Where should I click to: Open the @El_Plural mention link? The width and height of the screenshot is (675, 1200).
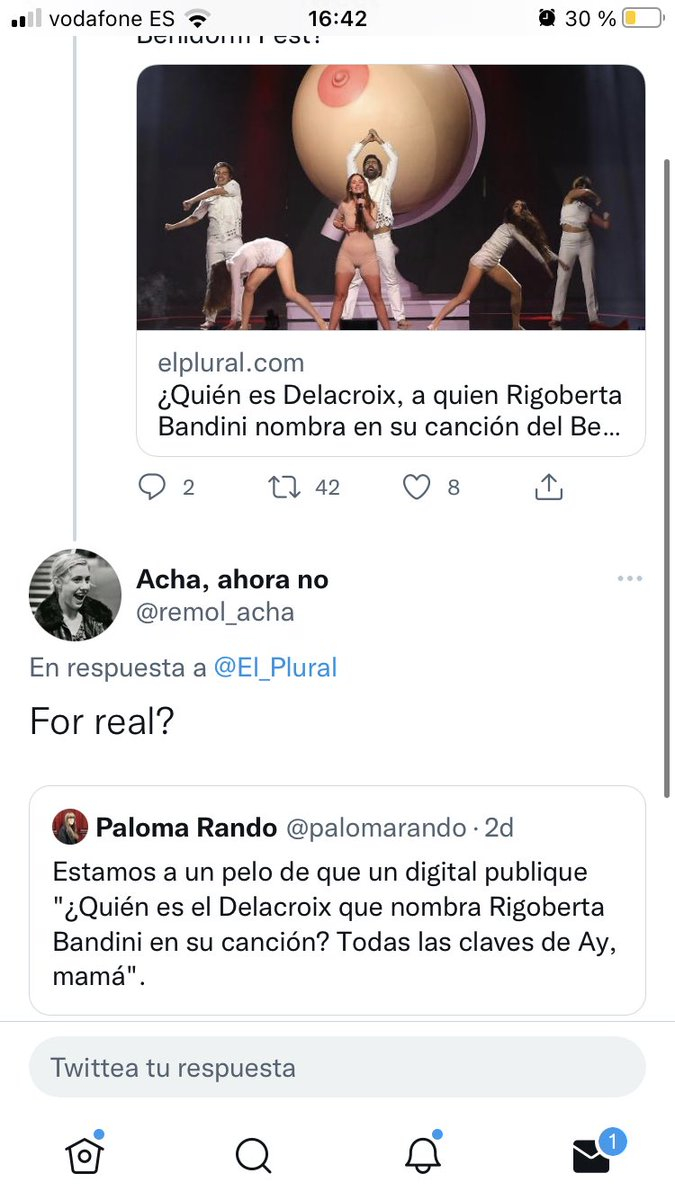coord(275,668)
